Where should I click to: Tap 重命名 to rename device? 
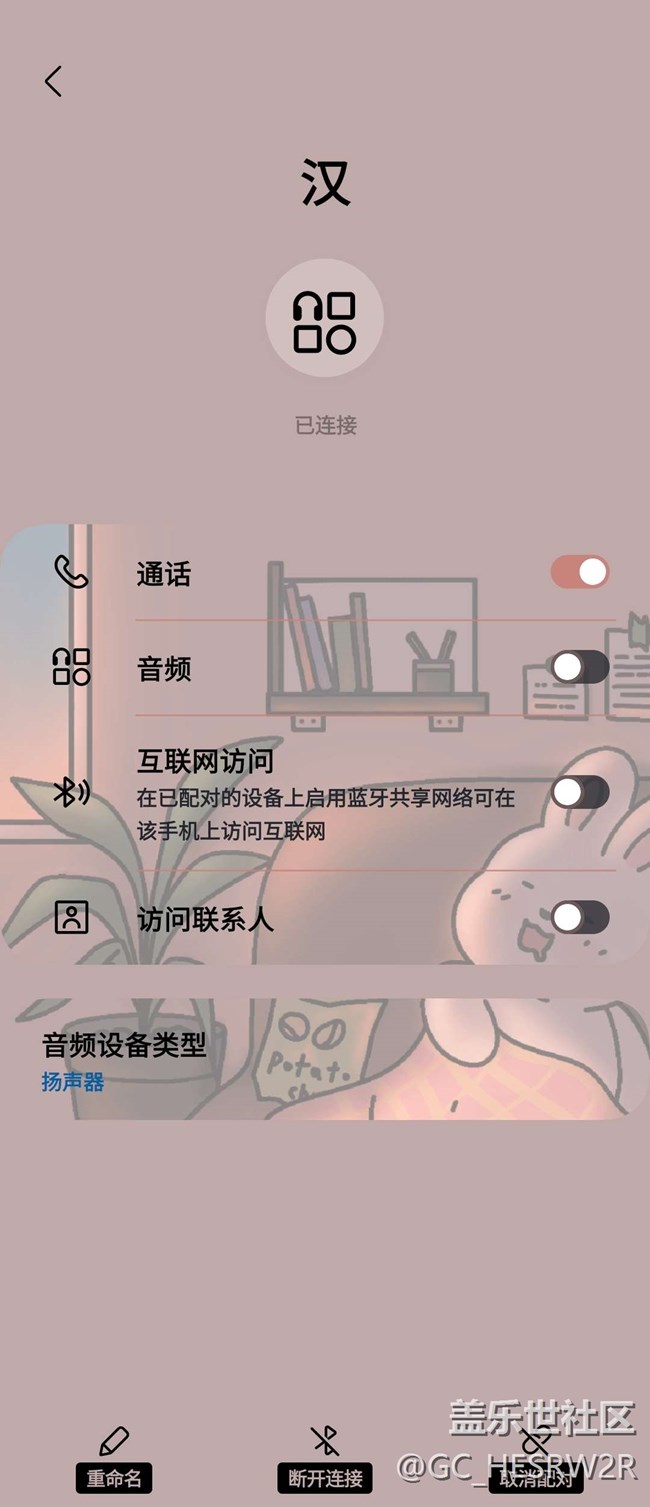[114, 1458]
